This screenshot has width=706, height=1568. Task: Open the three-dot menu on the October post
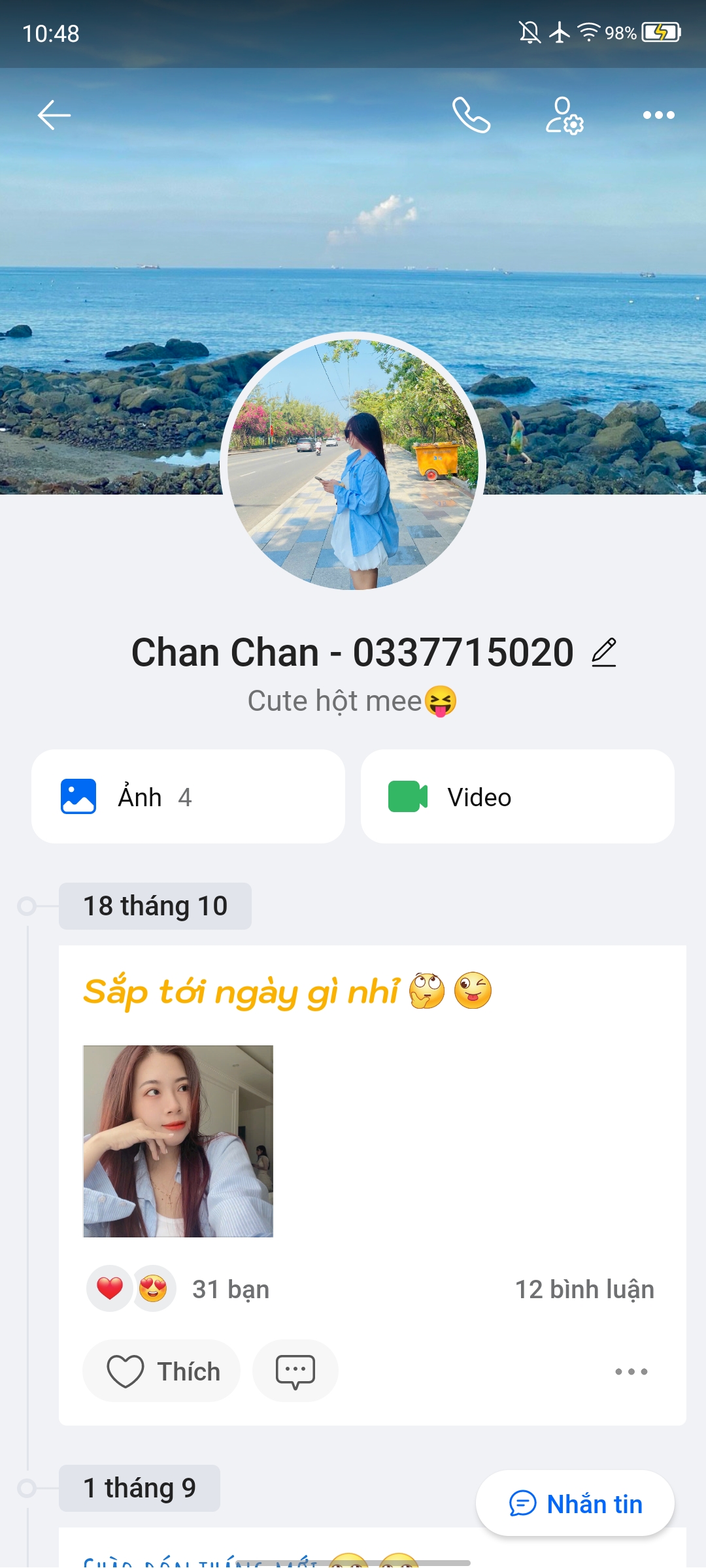(x=631, y=1371)
